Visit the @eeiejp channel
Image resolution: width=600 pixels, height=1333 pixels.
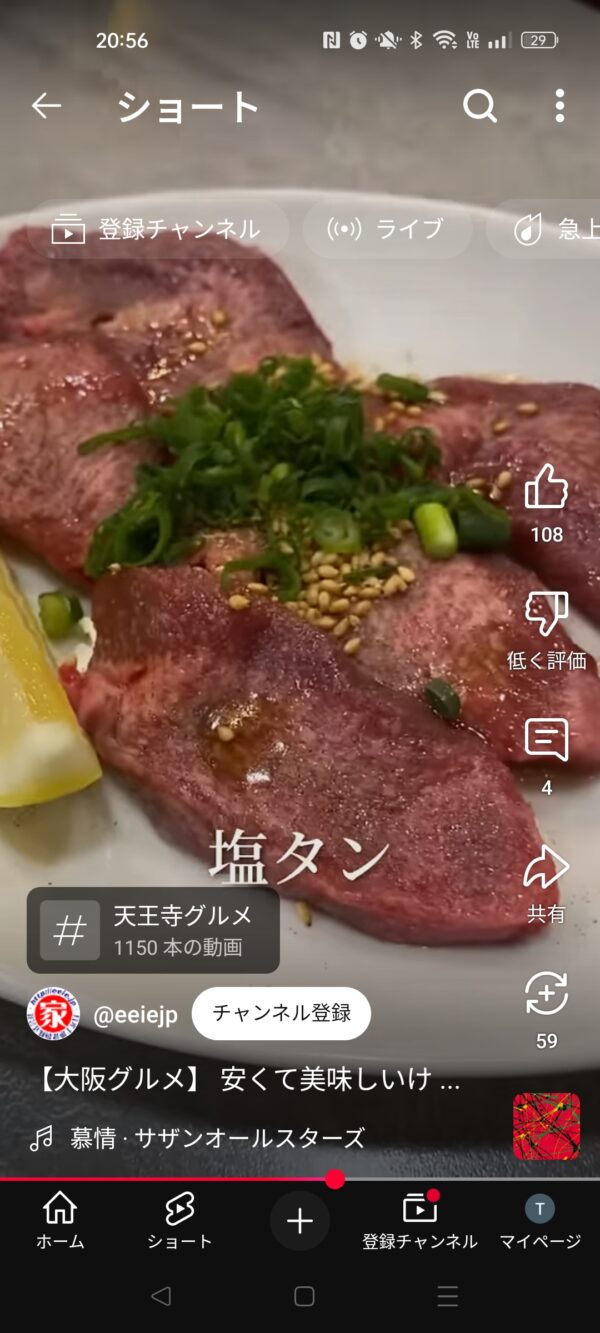click(x=134, y=1014)
